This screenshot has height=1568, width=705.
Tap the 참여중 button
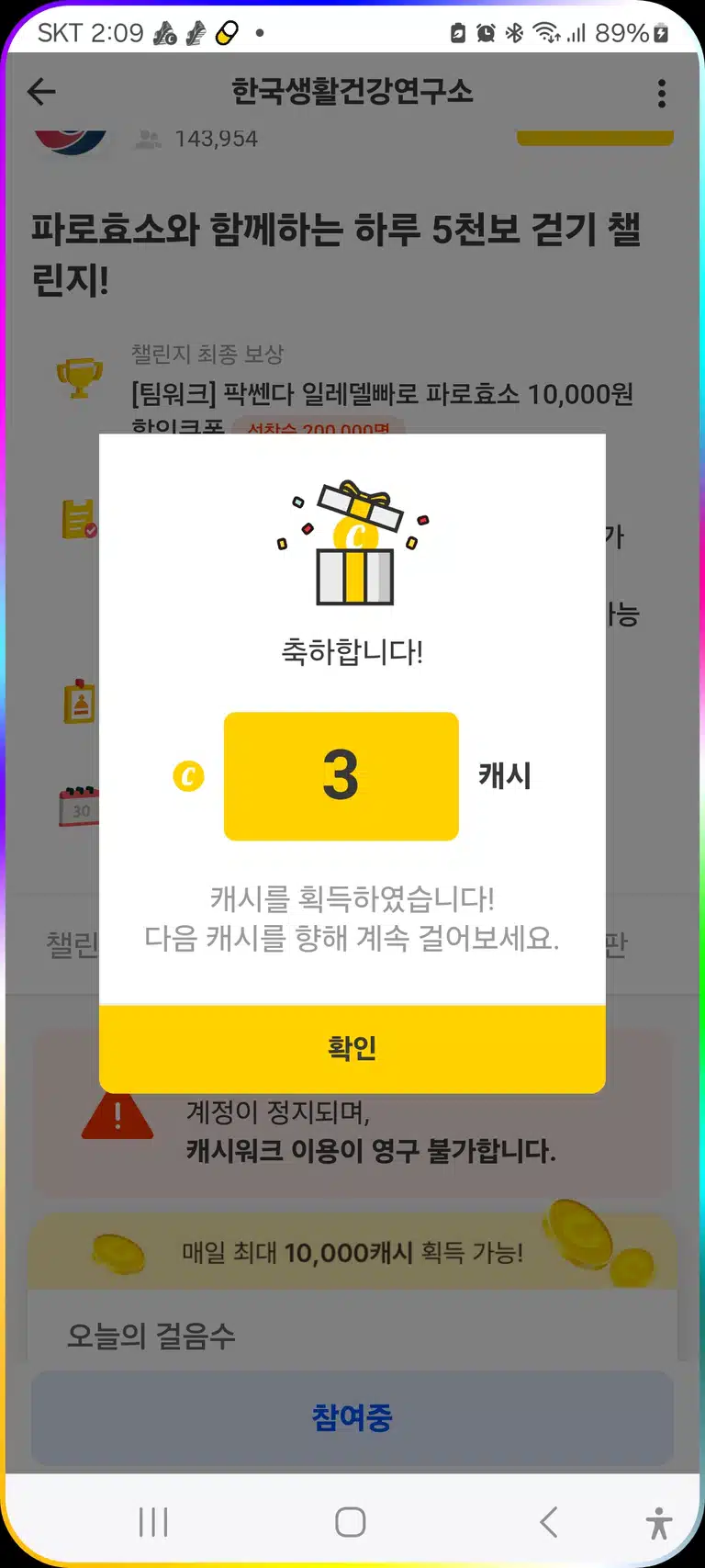tap(352, 1417)
